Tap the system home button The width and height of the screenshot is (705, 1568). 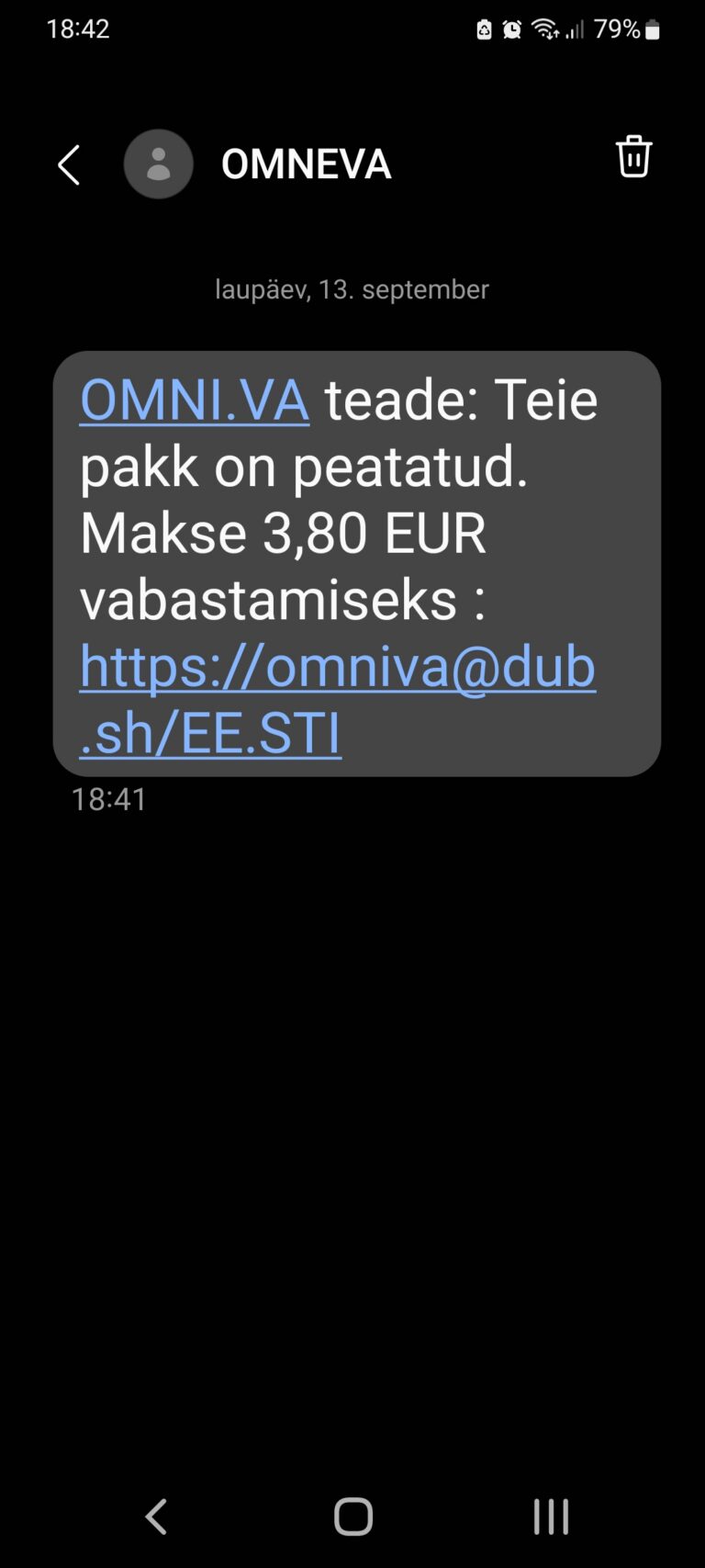(353, 1517)
